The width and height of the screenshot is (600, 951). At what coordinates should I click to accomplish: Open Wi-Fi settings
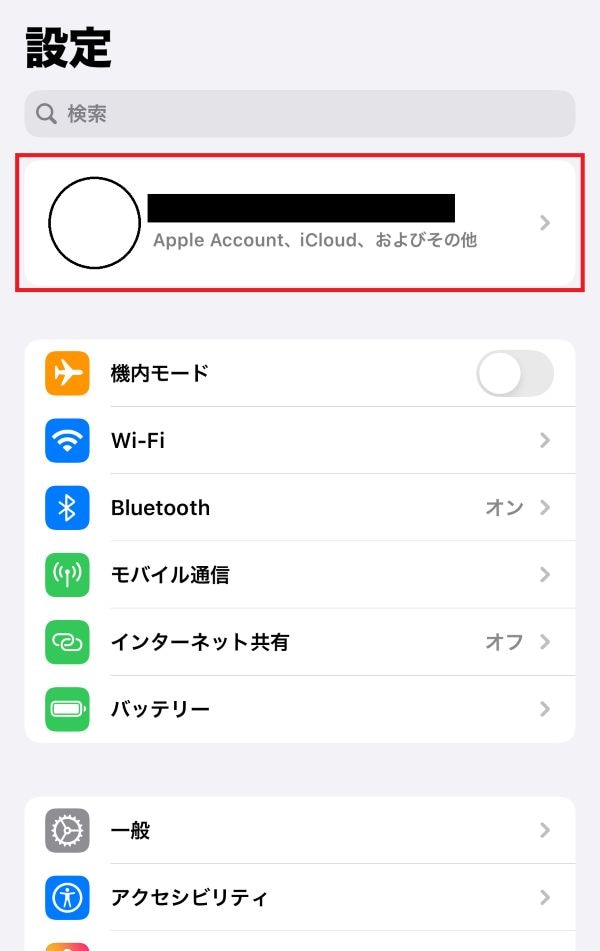[x=300, y=441]
